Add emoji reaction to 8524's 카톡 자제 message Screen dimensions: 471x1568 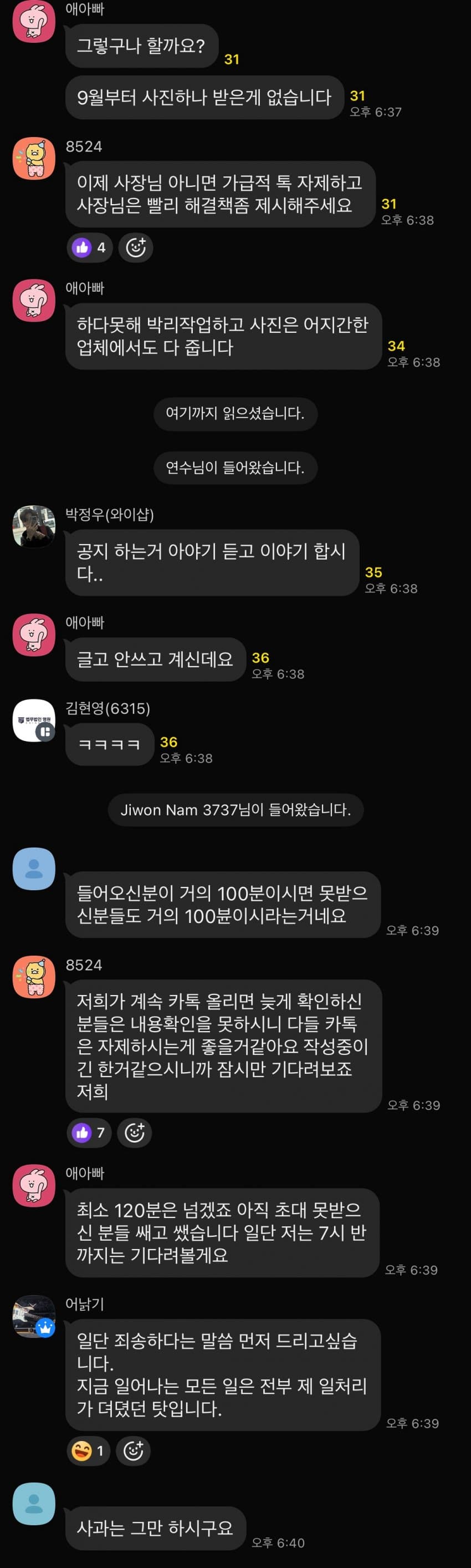pos(134,1133)
